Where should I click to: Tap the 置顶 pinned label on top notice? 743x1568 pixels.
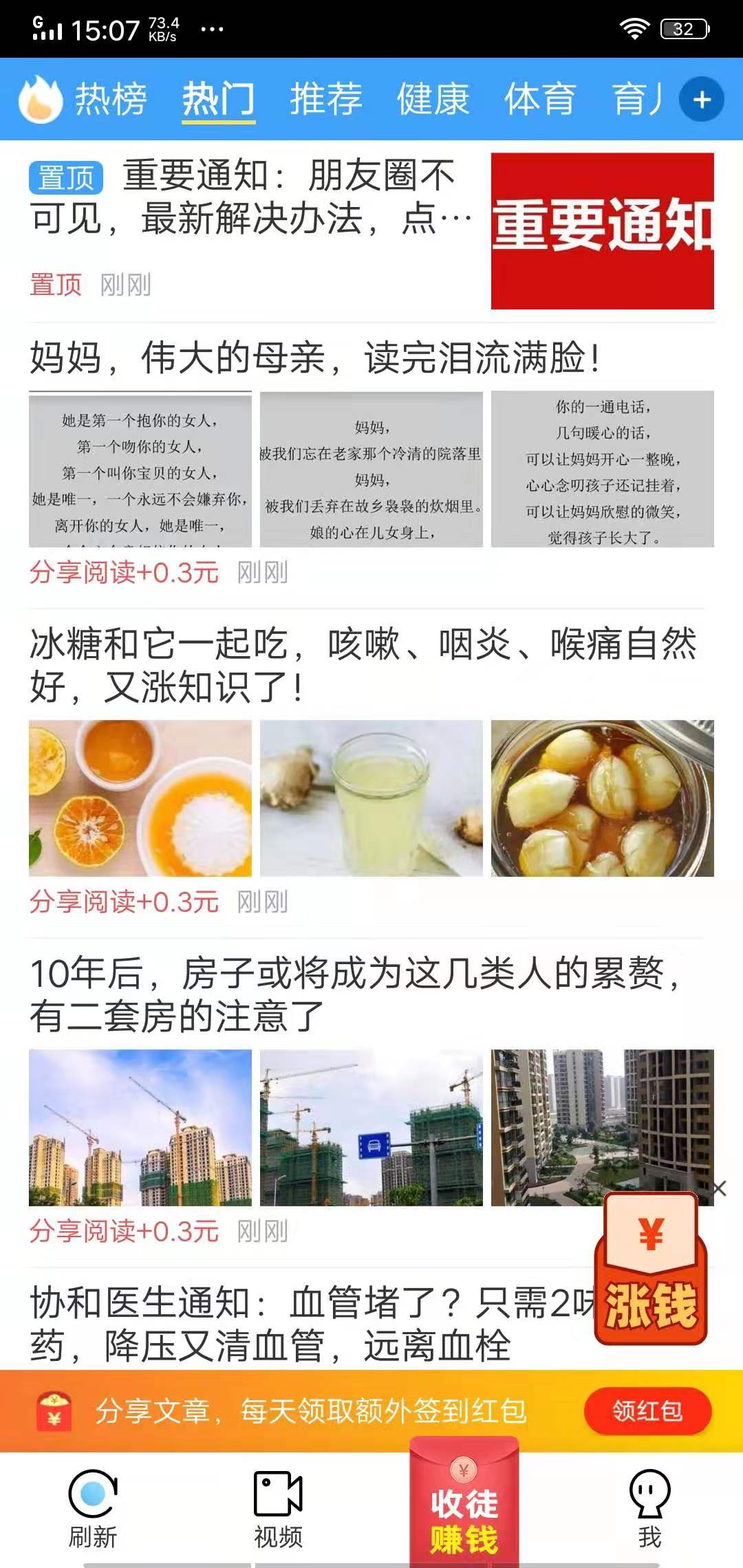click(x=65, y=177)
